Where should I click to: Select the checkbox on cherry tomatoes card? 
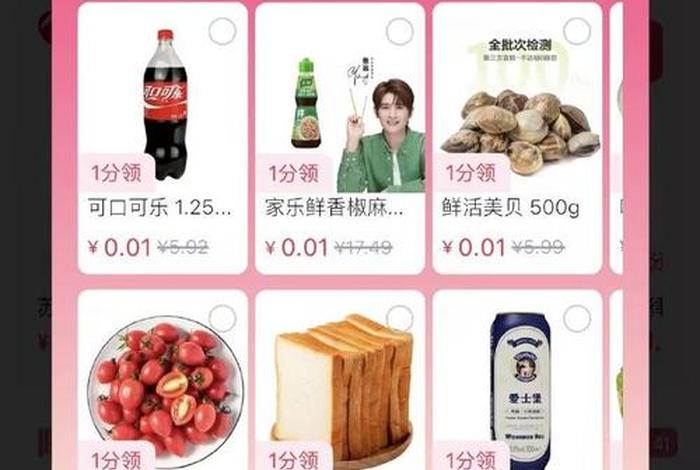(x=222, y=319)
